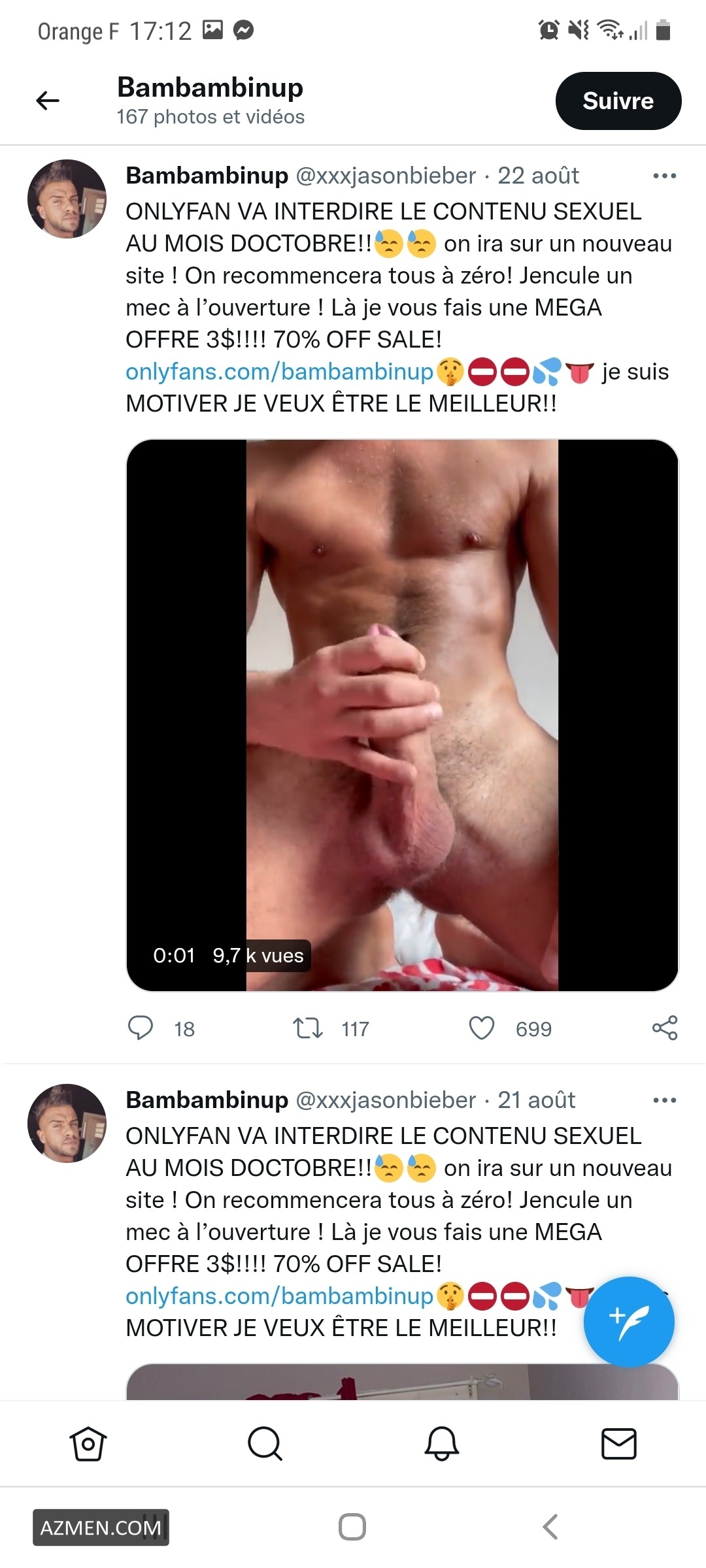Tap the system home button
Image resolution: width=706 pixels, height=1568 pixels.
(352, 1527)
